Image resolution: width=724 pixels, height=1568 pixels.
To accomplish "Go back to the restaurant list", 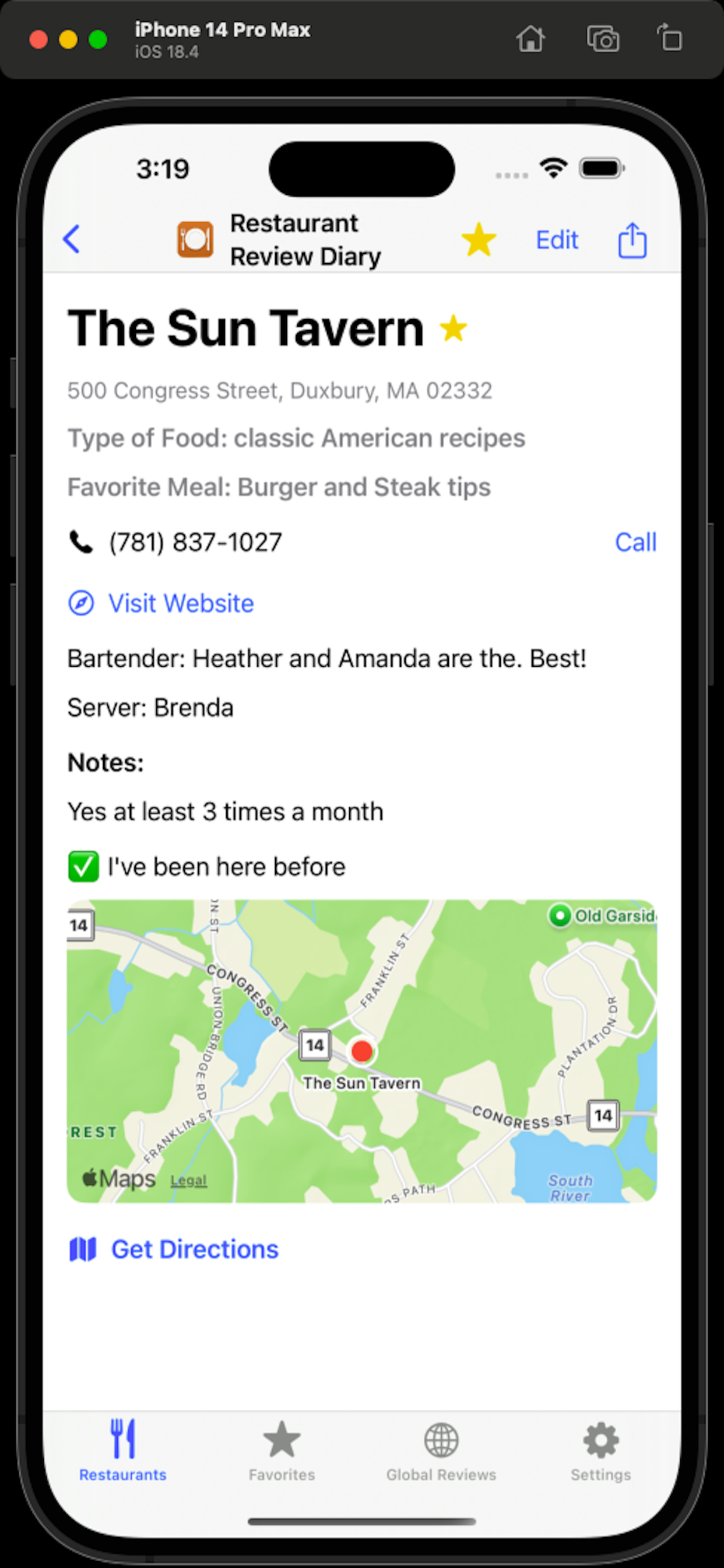I will pyautogui.click(x=72, y=239).
